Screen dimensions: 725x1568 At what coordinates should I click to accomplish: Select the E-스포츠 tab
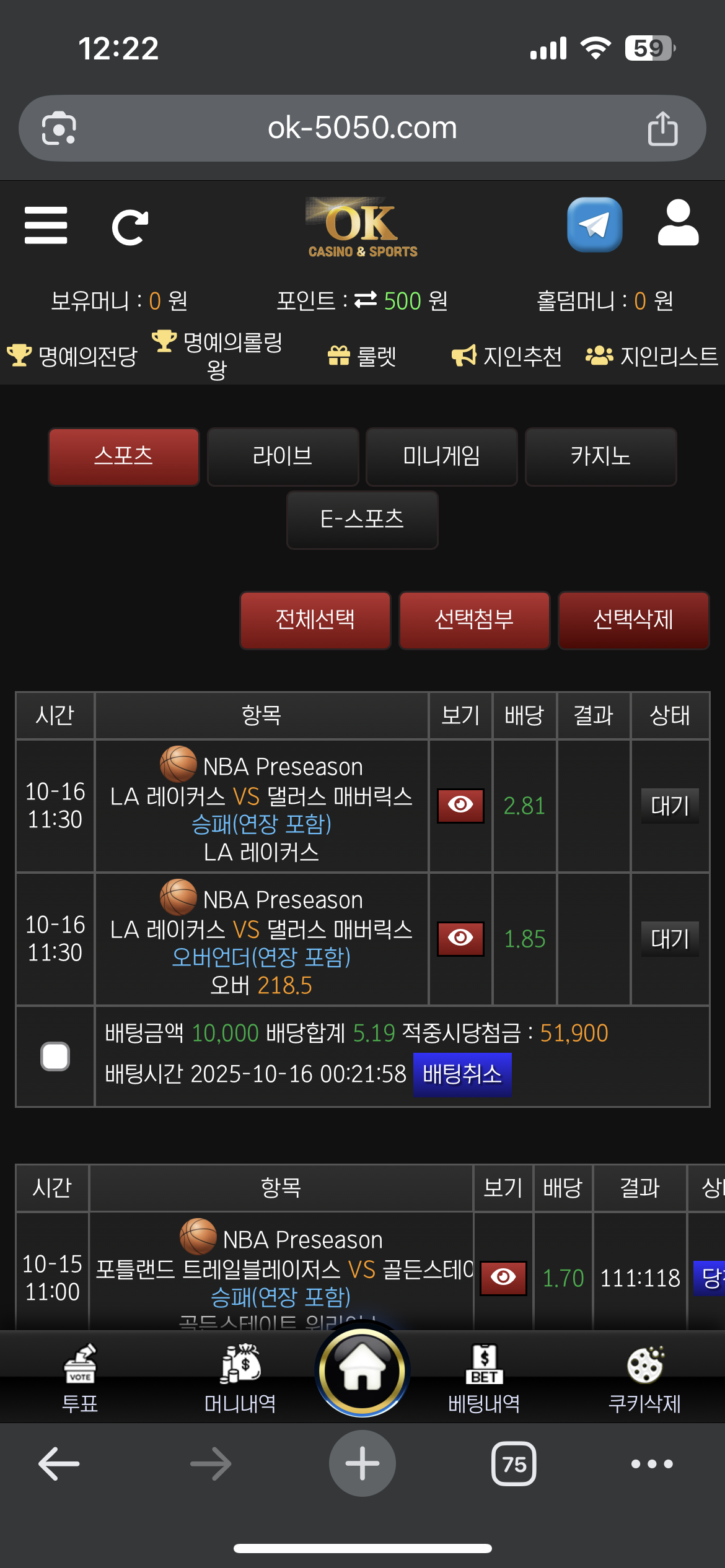362,520
